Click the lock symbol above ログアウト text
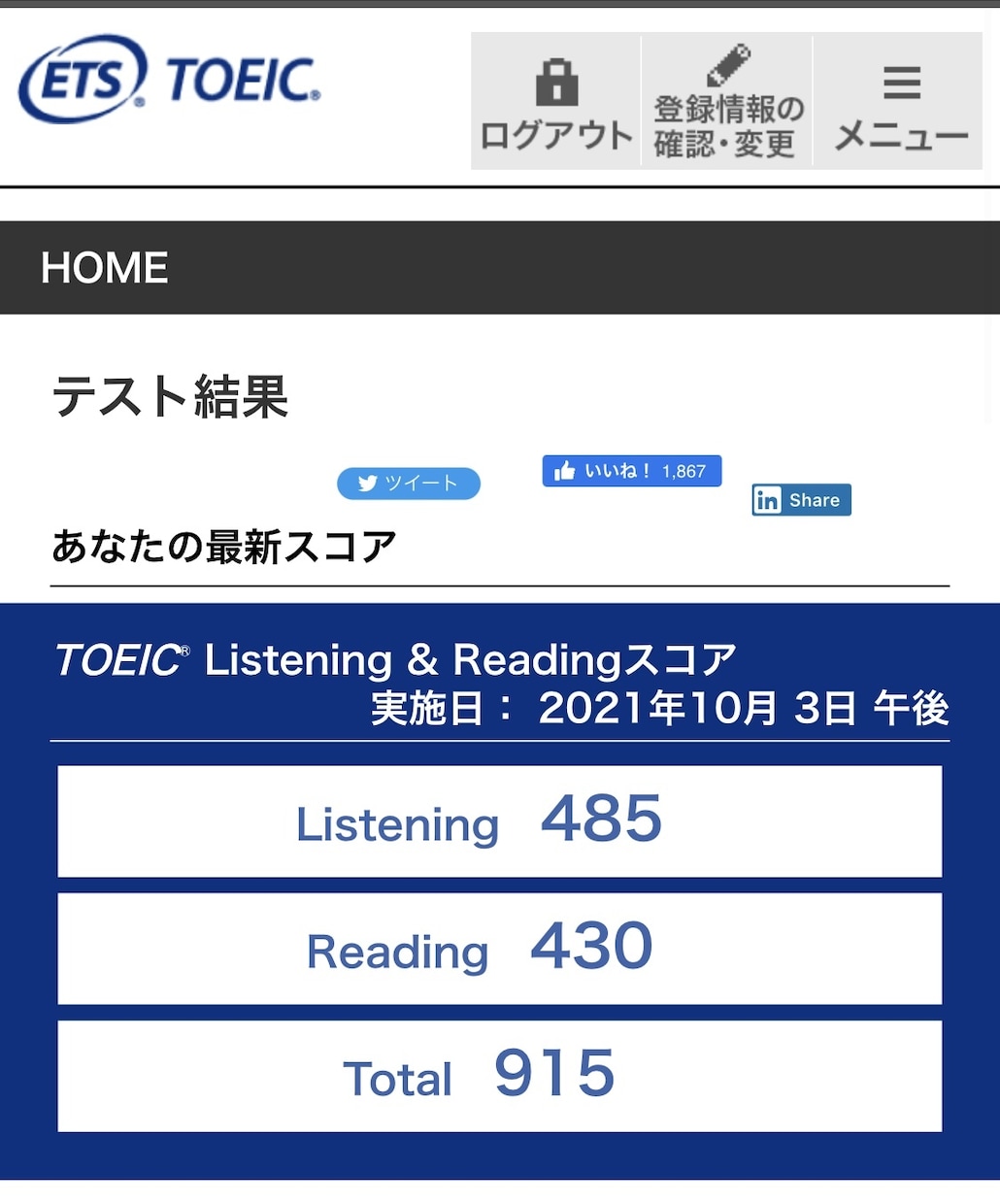1000x1204 pixels. [555, 81]
